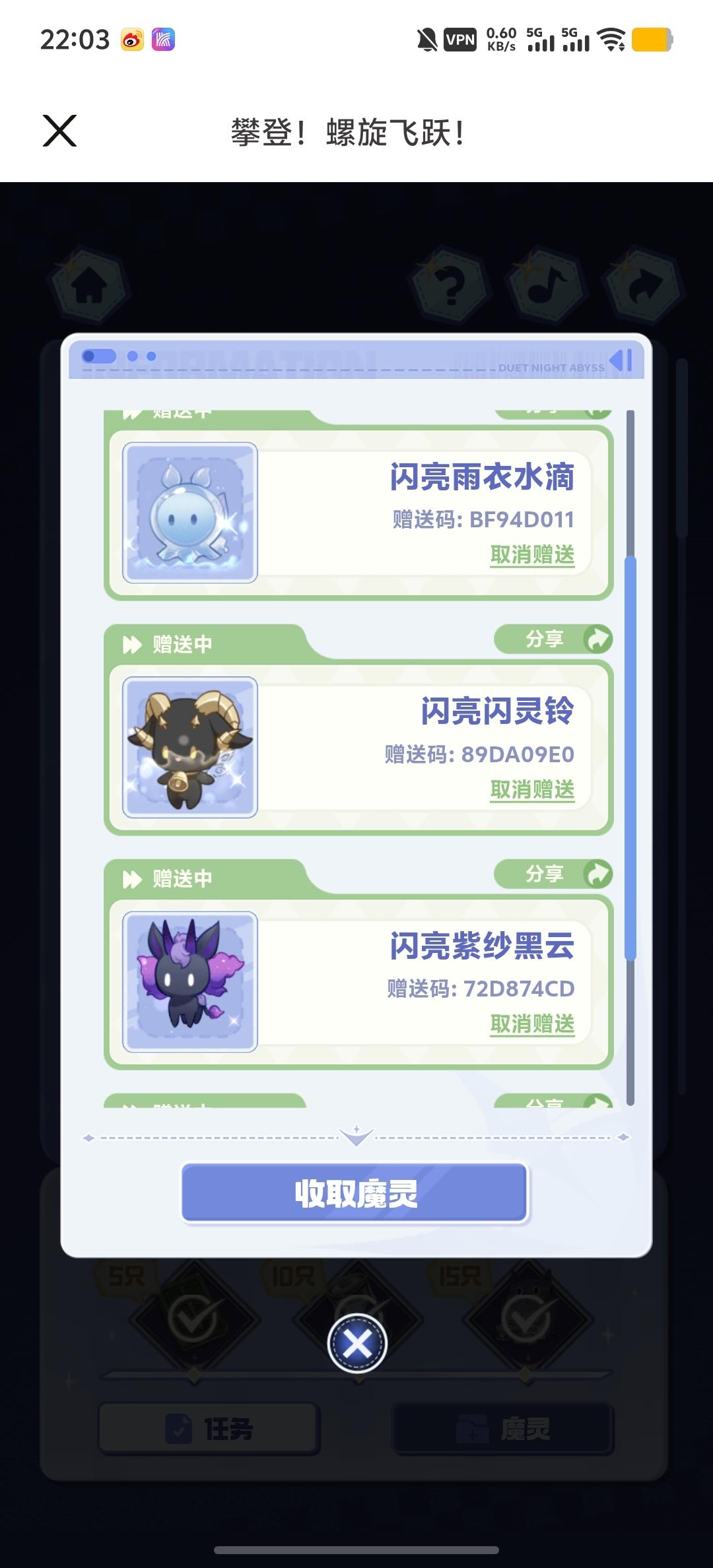Share the 闪亮紫纱黑云 gift
Screen dimensions: 713x1568
click(x=553, y=874)
